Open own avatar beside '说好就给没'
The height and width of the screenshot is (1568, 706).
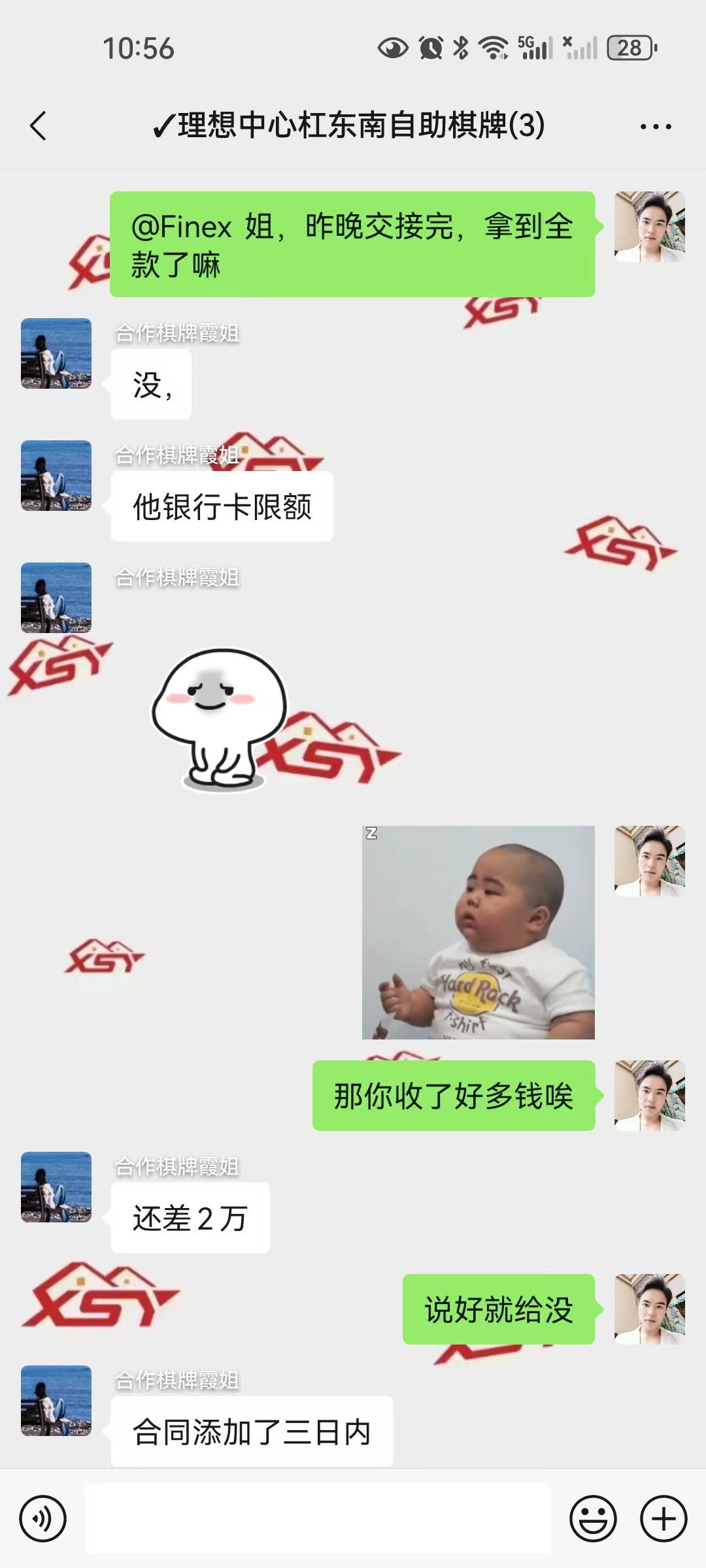point(649,1309)
